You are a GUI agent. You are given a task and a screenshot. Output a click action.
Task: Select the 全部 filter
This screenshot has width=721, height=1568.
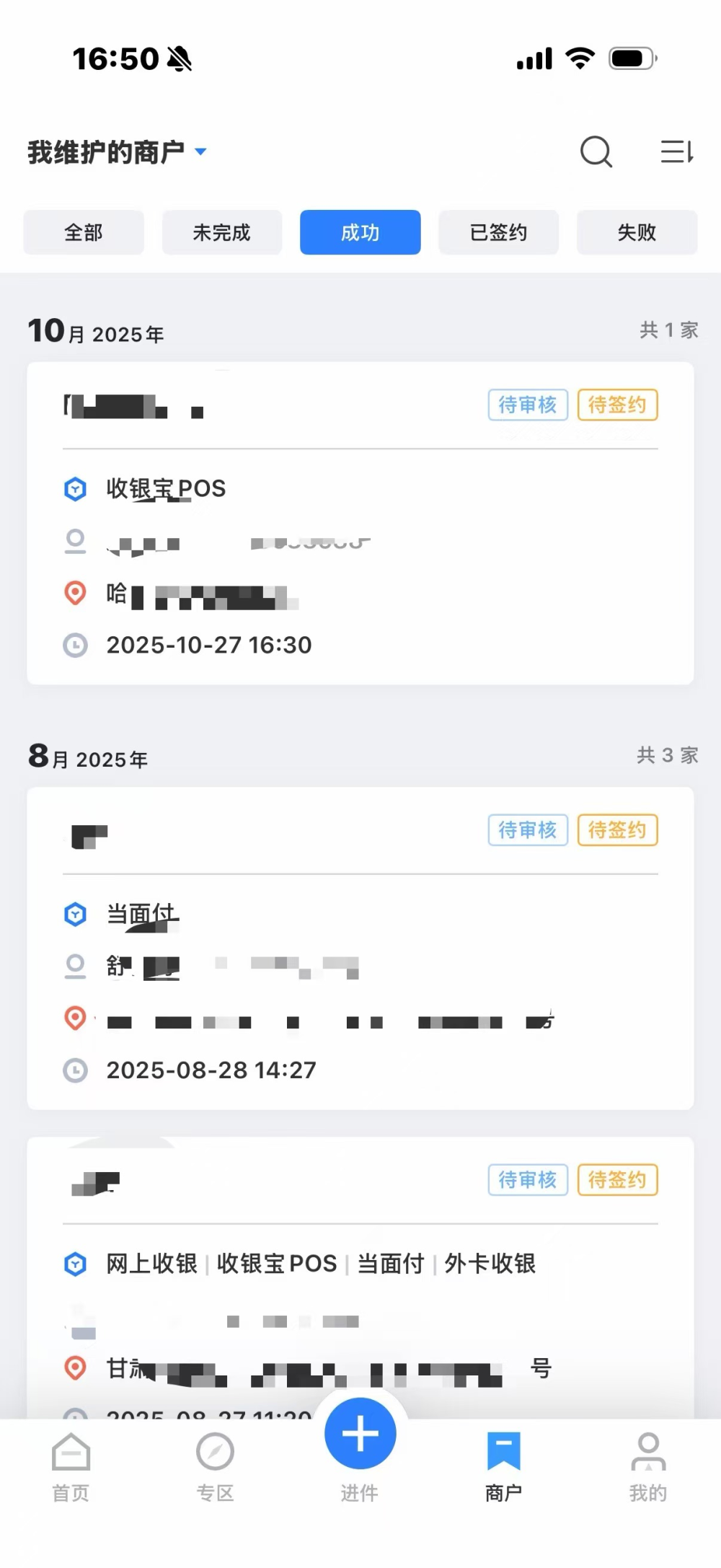click(84, 232)
